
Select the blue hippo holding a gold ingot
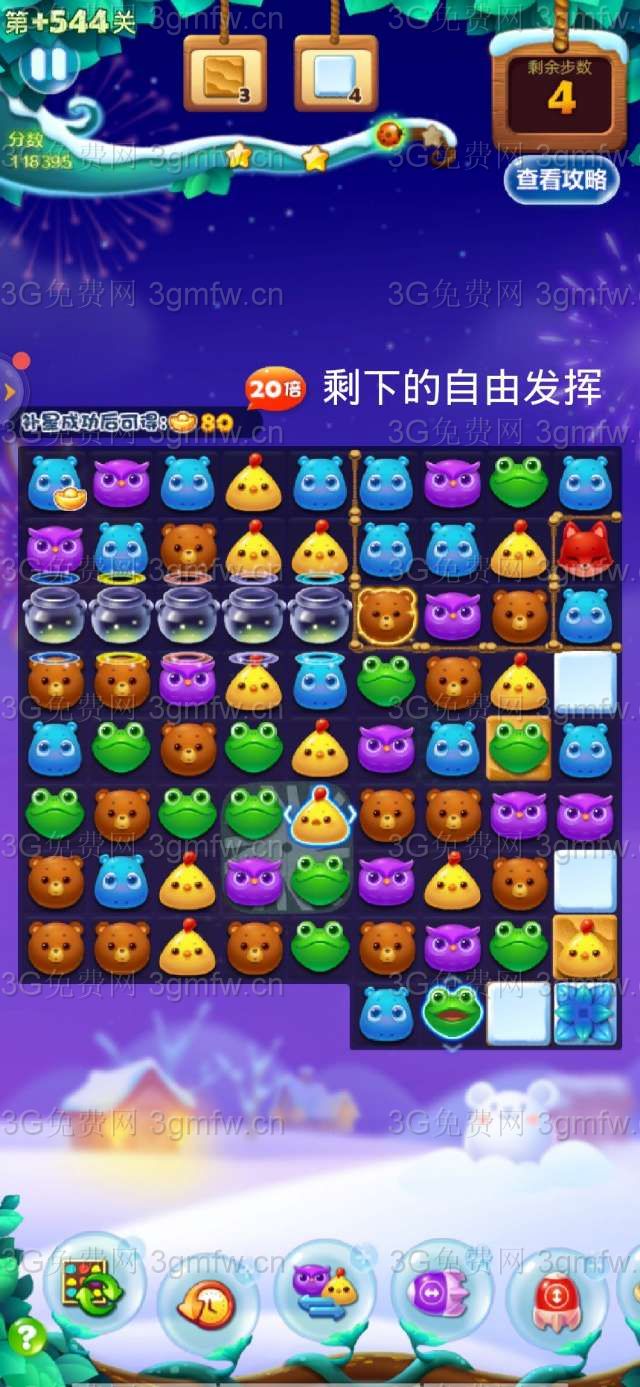point(55,483)
